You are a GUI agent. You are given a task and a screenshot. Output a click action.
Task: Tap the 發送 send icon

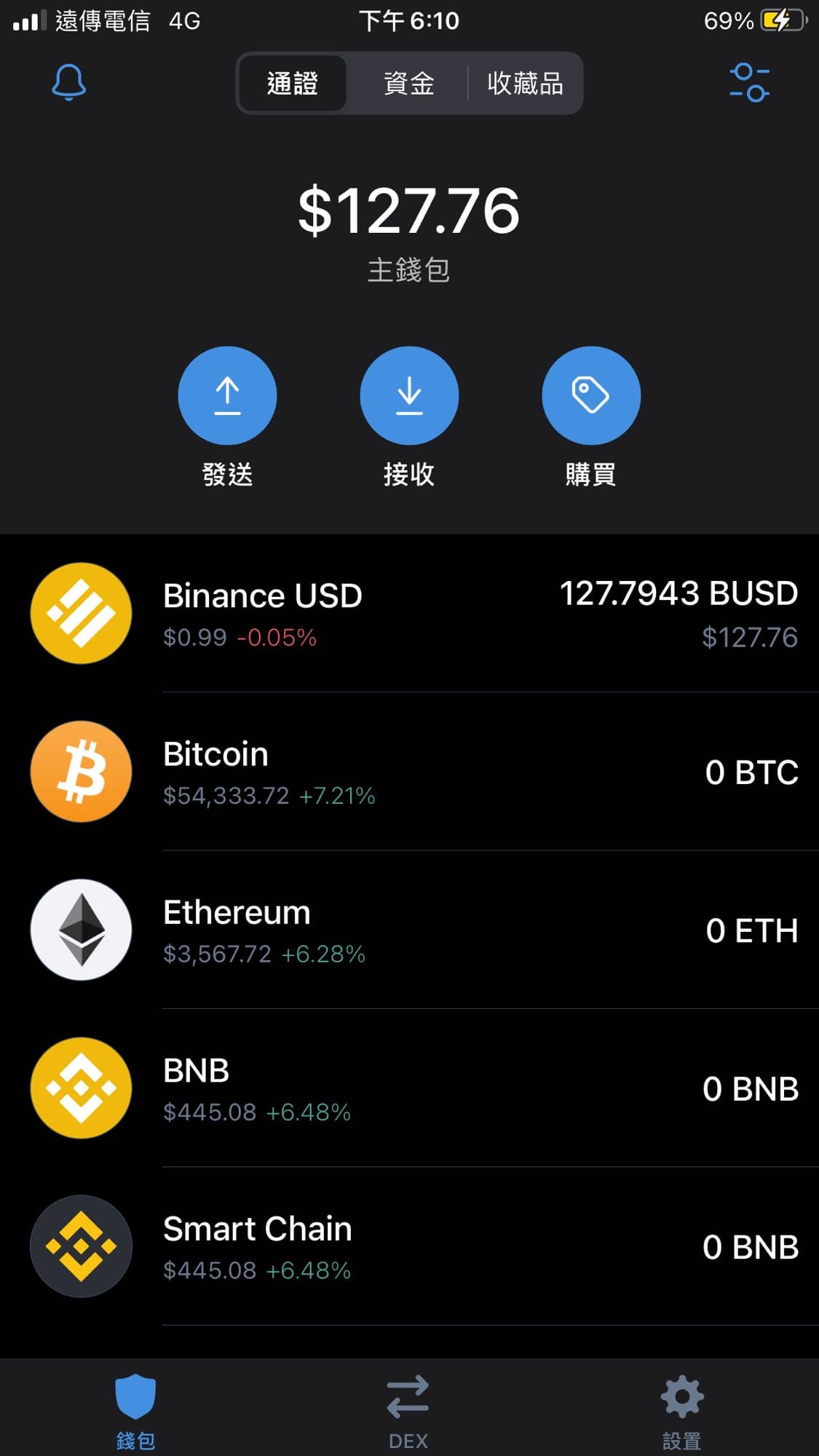228,395
